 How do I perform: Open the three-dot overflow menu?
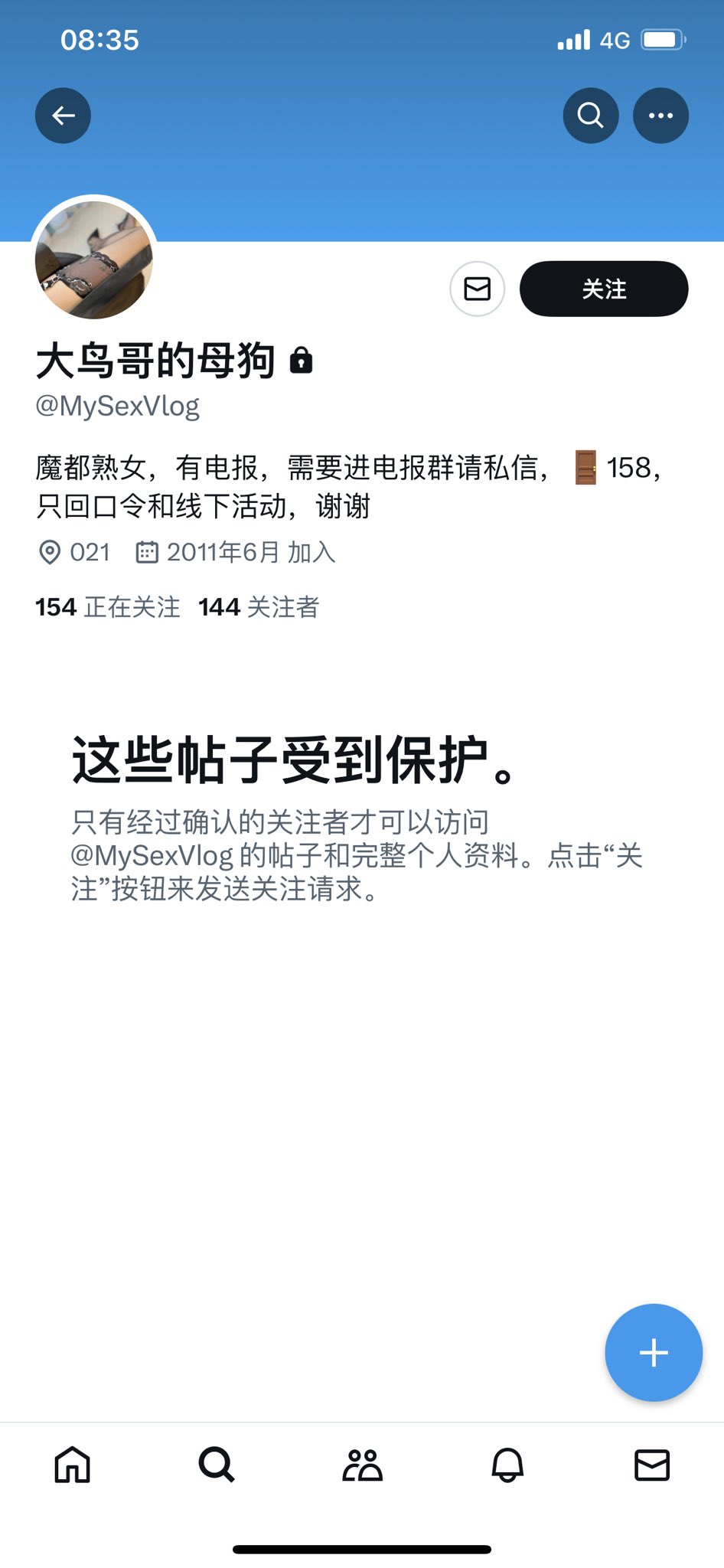point(660,116)
